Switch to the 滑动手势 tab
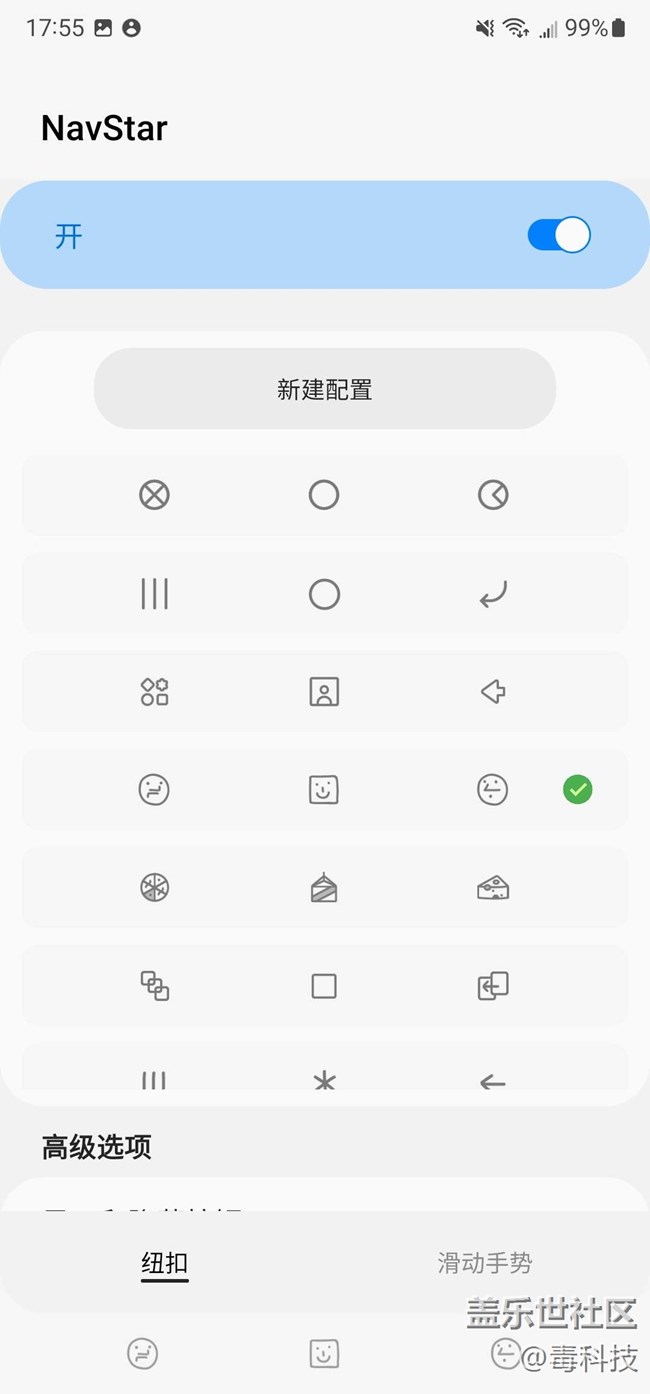The width and height of the screenshot is (650, 1394). pos(485,1263)
